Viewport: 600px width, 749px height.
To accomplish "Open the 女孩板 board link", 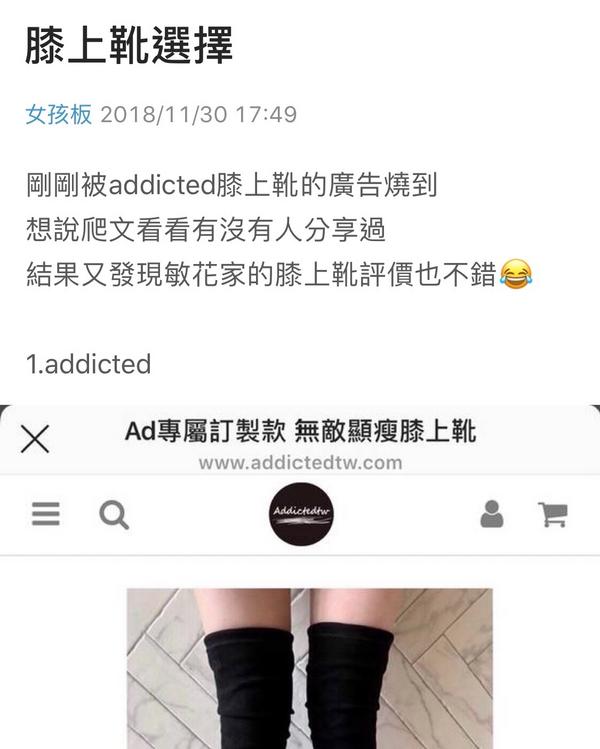I will [58, 115].
